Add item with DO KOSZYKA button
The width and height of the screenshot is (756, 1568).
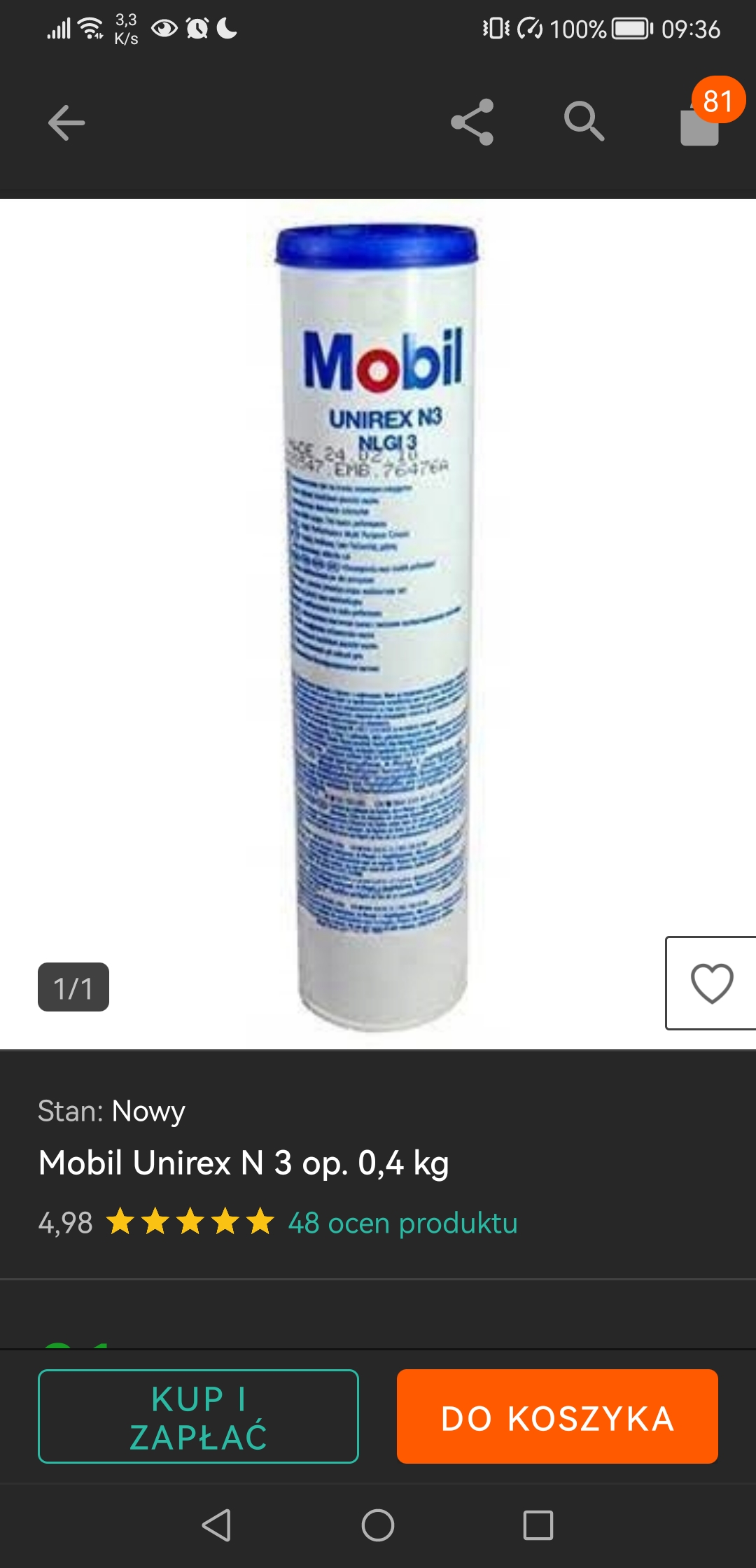click(x=557, y=1416)
